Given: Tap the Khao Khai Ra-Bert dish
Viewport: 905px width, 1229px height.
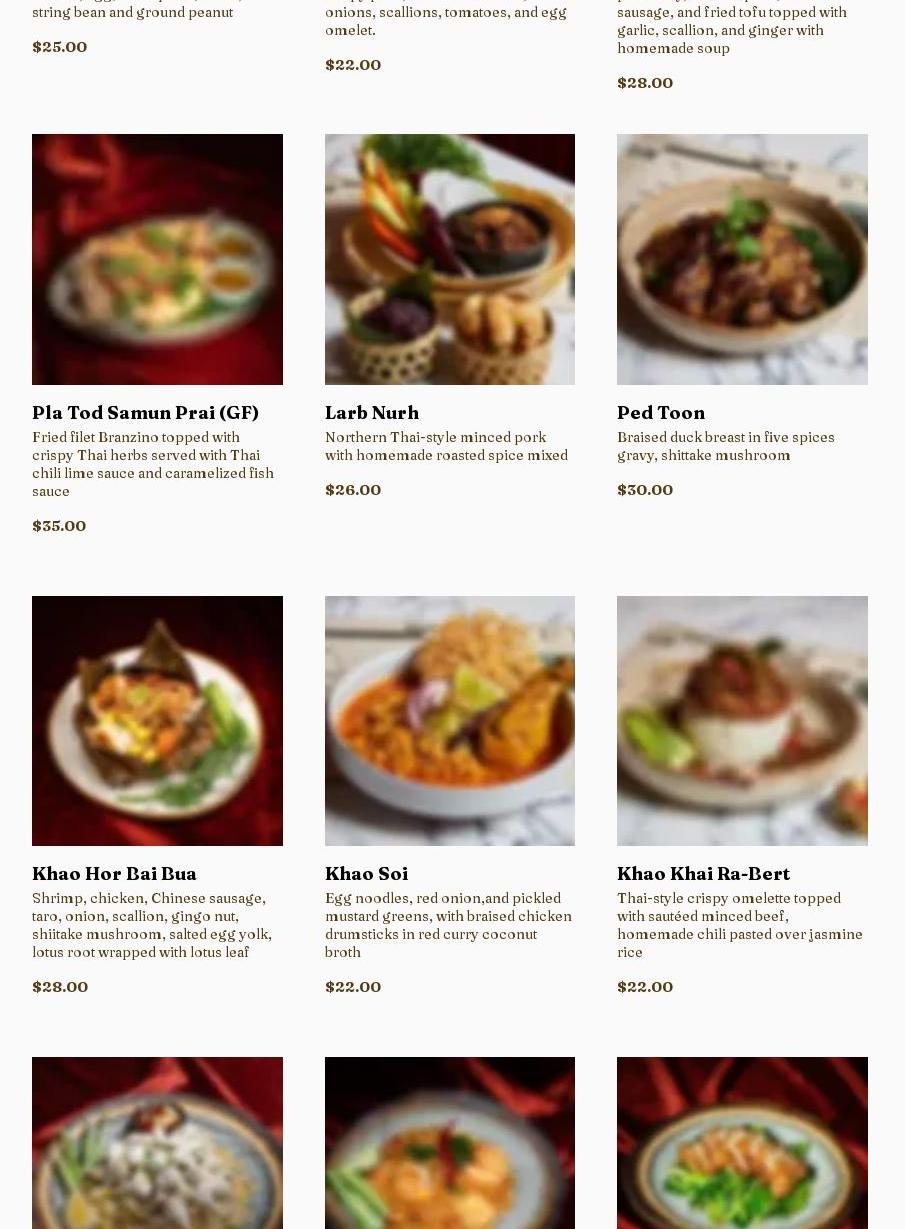Looking at the screenshot, I should click(x=703, y=874).
